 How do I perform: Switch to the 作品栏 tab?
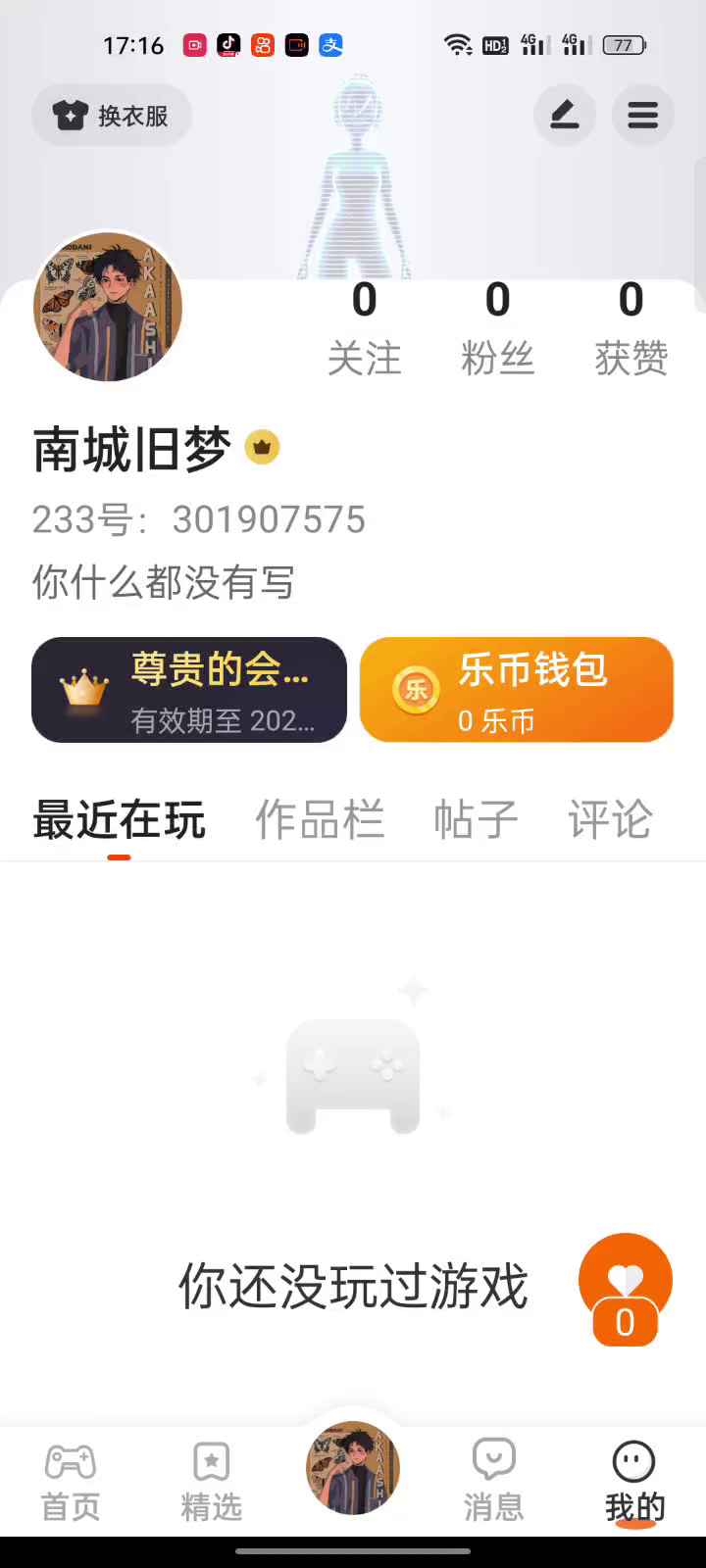pos(320,819)
